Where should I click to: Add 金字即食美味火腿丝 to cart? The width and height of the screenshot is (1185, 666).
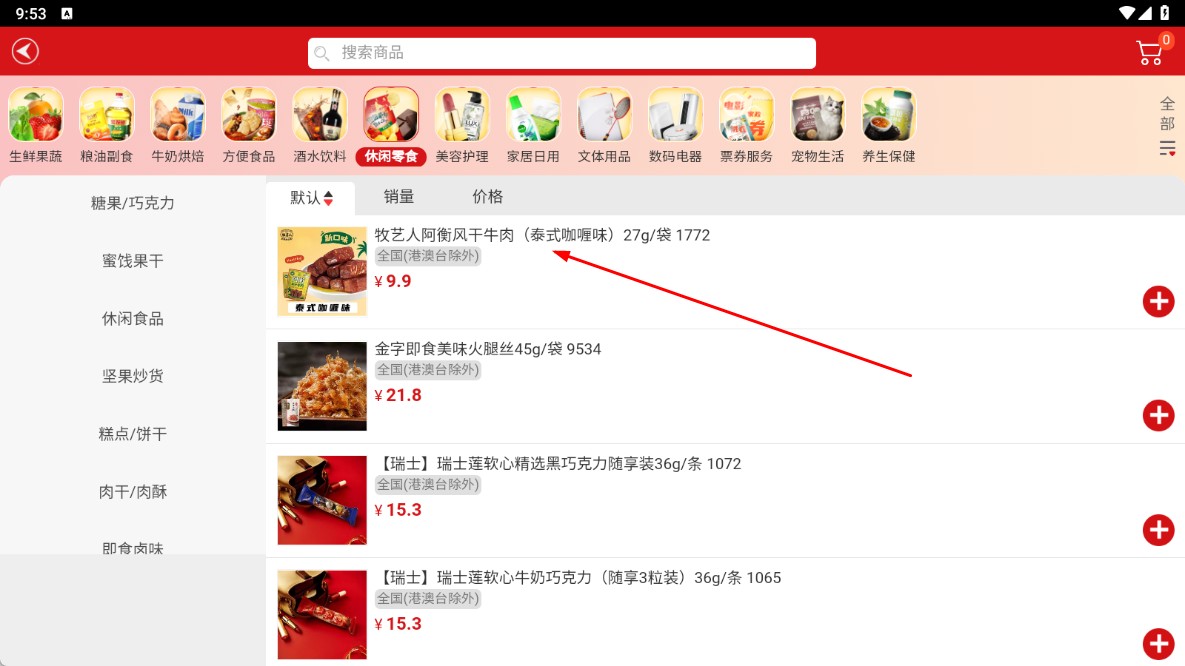[1158, 415]
